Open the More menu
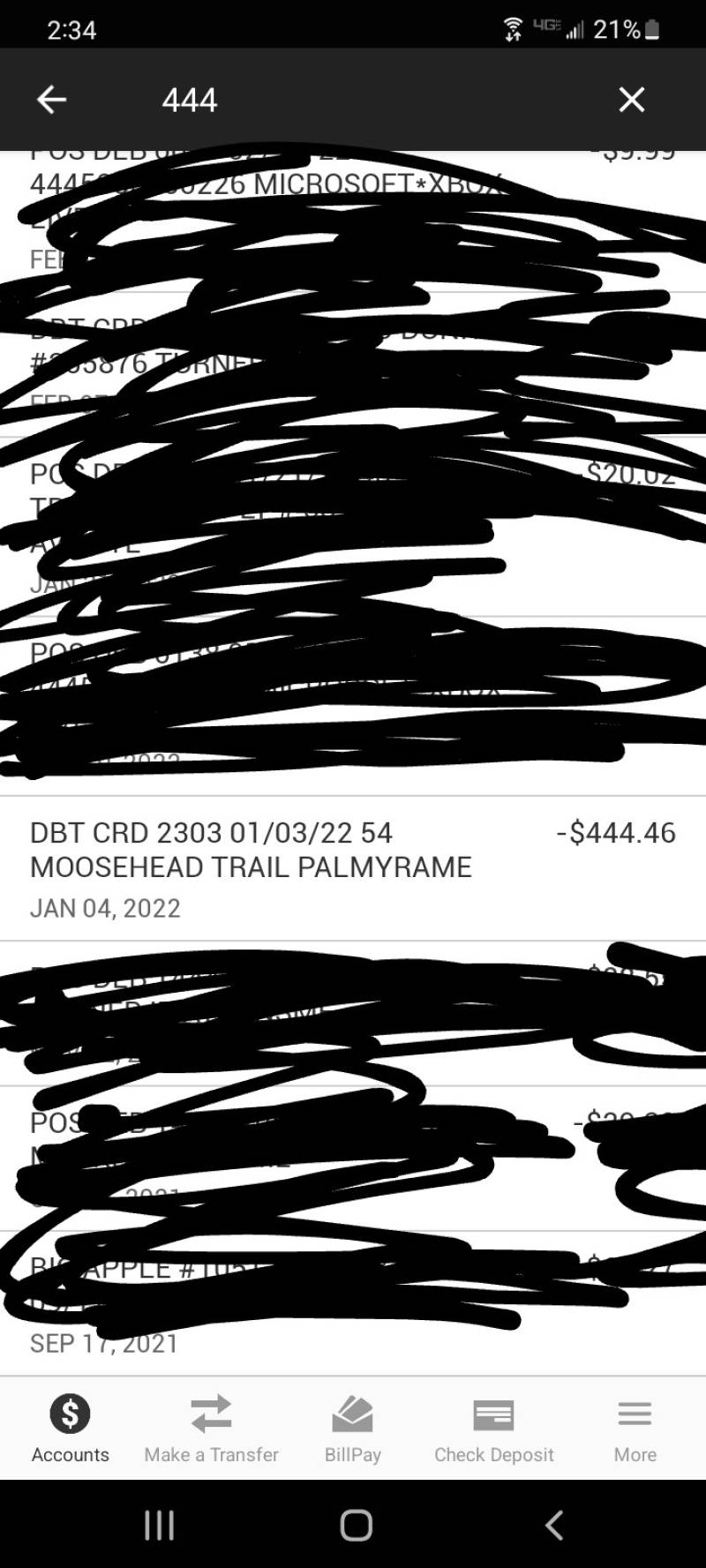 click(x=635, y=1429)
